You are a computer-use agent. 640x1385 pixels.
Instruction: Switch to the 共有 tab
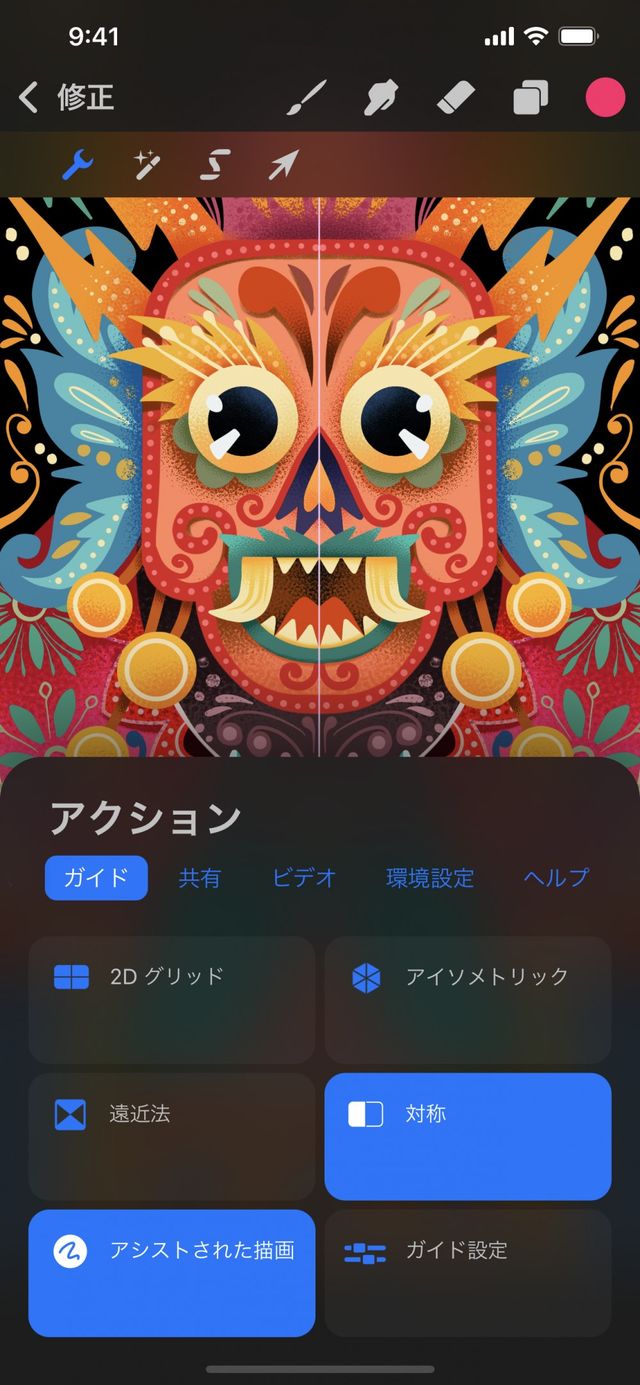199,878
